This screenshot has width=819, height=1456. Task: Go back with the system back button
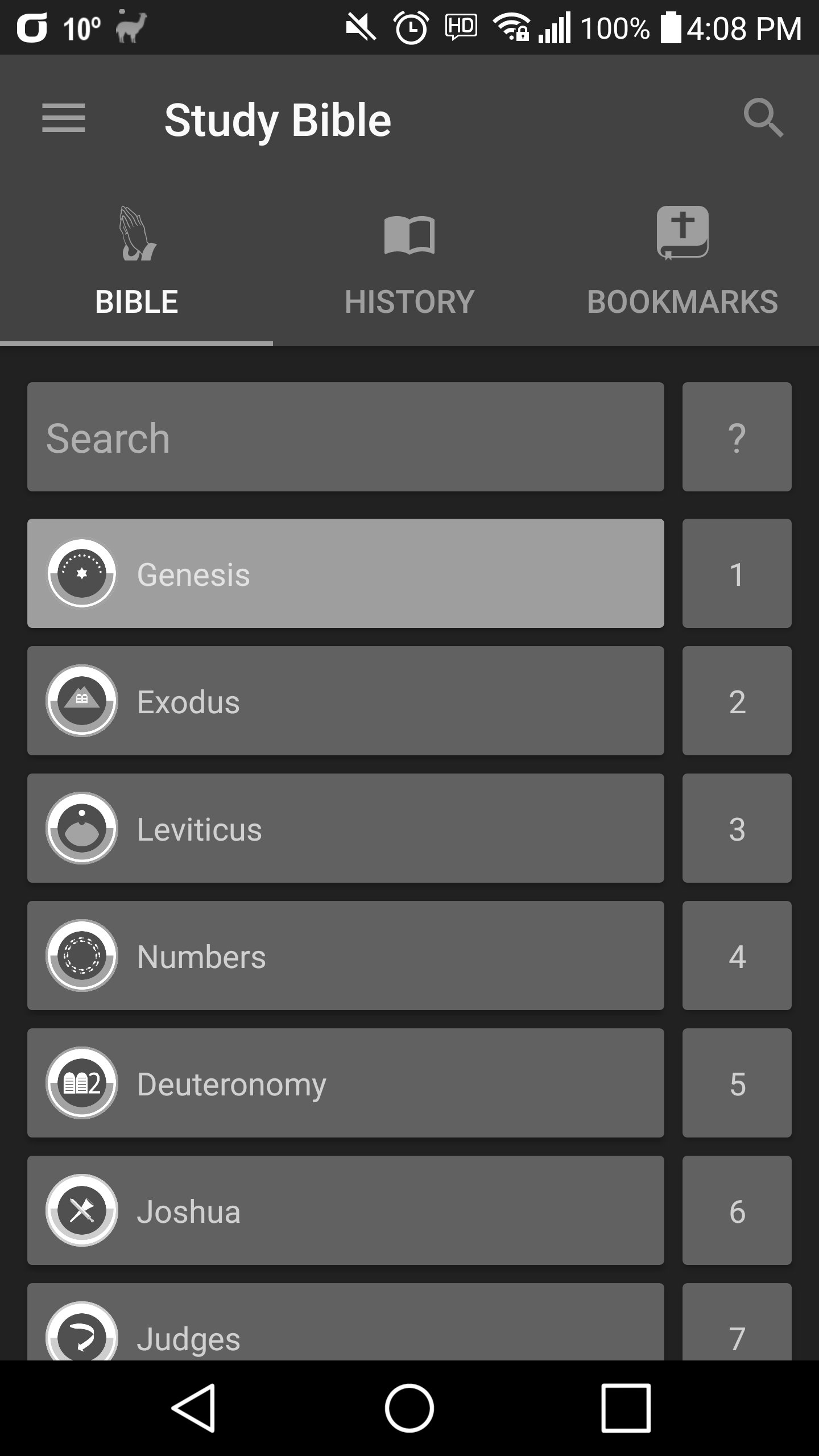[x=193, y=1408]
